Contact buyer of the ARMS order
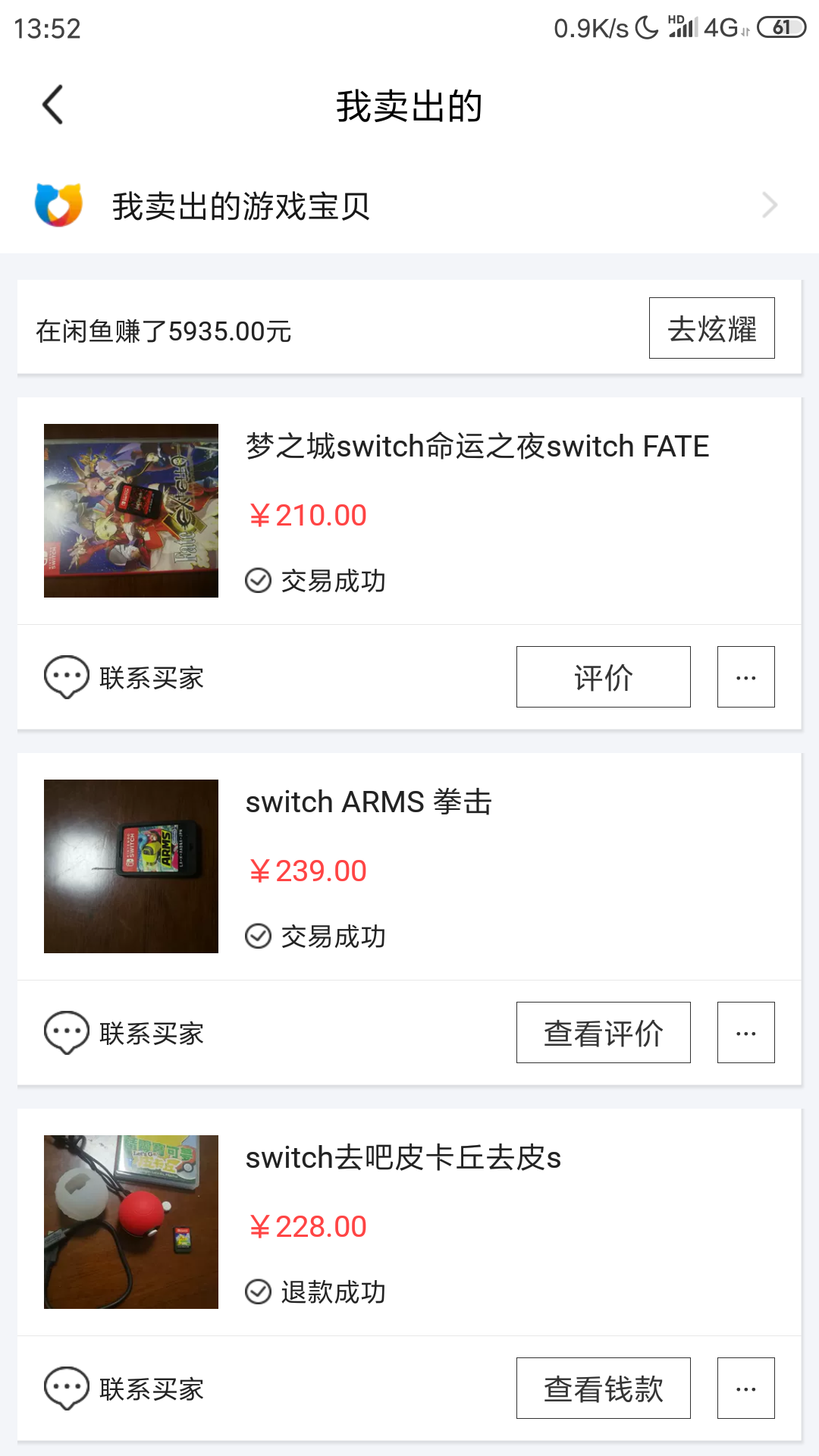 click(124, 1033)
